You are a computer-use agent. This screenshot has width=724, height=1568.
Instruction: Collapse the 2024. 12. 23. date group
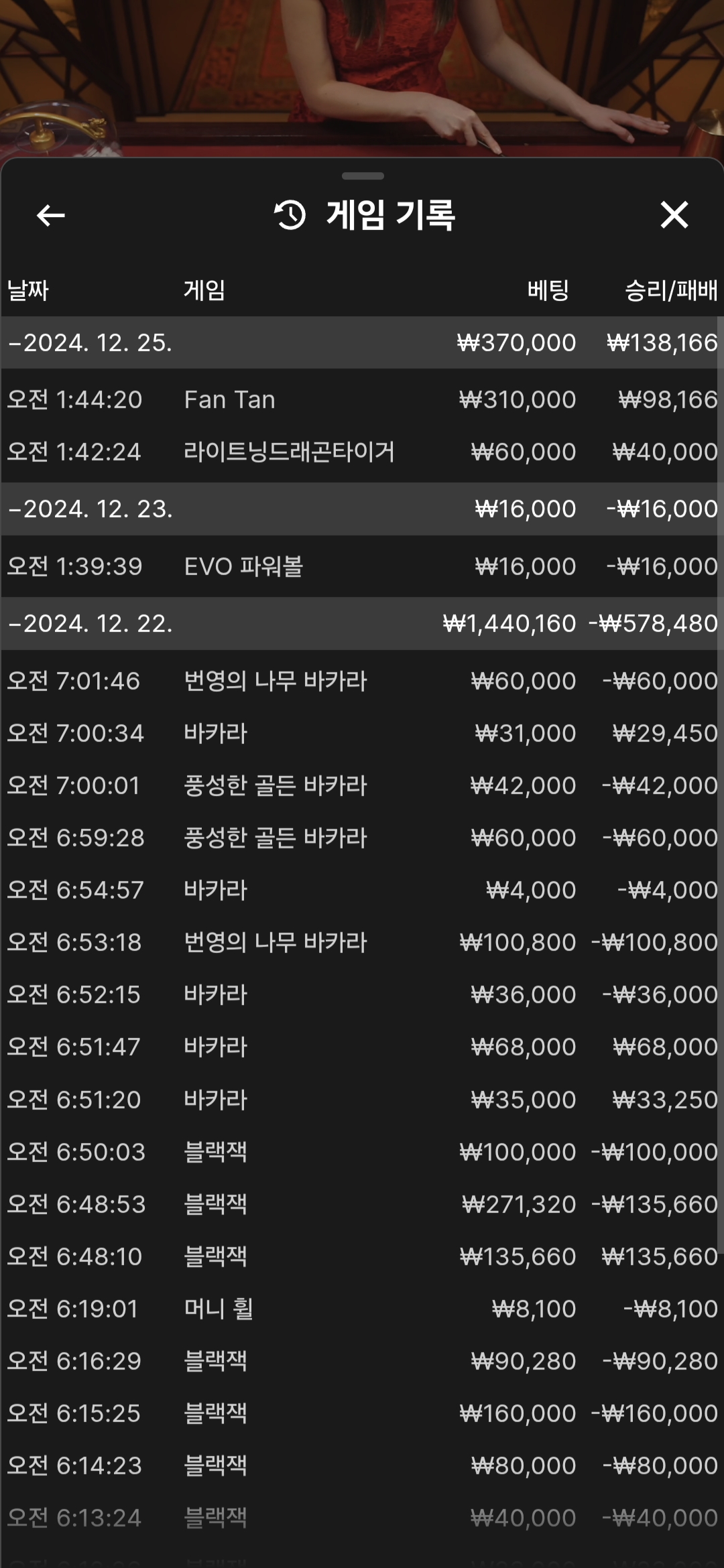click(x=362, y=509)
